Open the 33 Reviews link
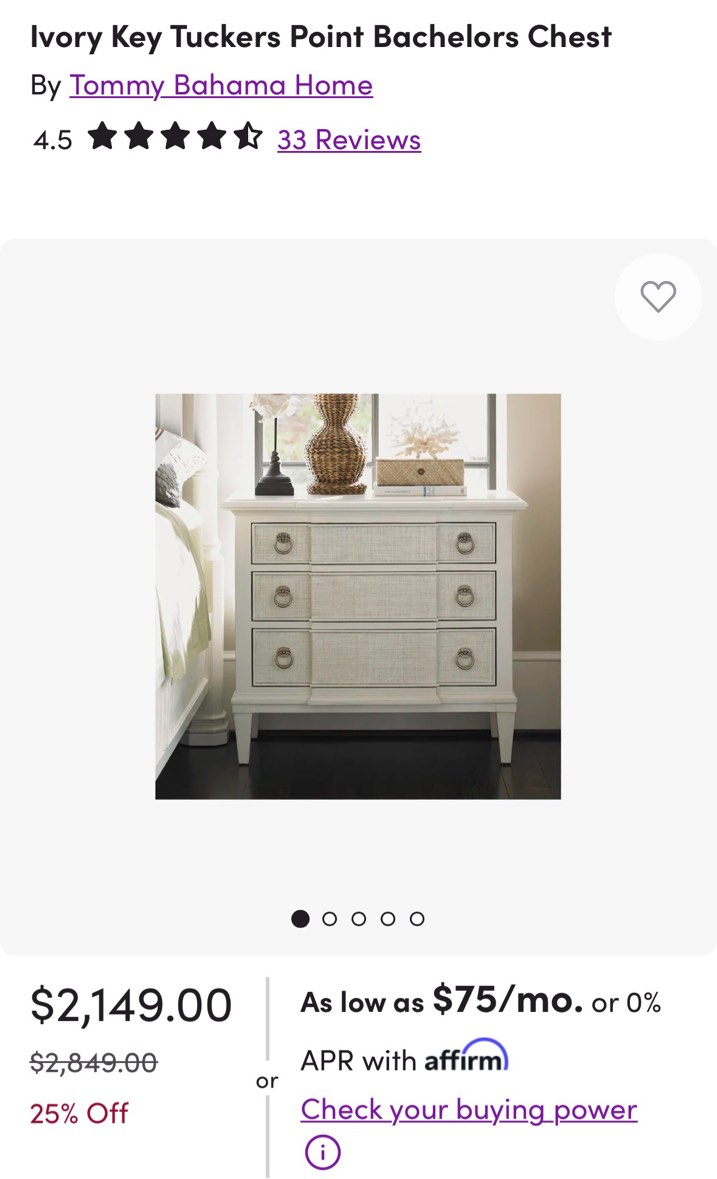 pyautogui.click(x=349, y=140)
